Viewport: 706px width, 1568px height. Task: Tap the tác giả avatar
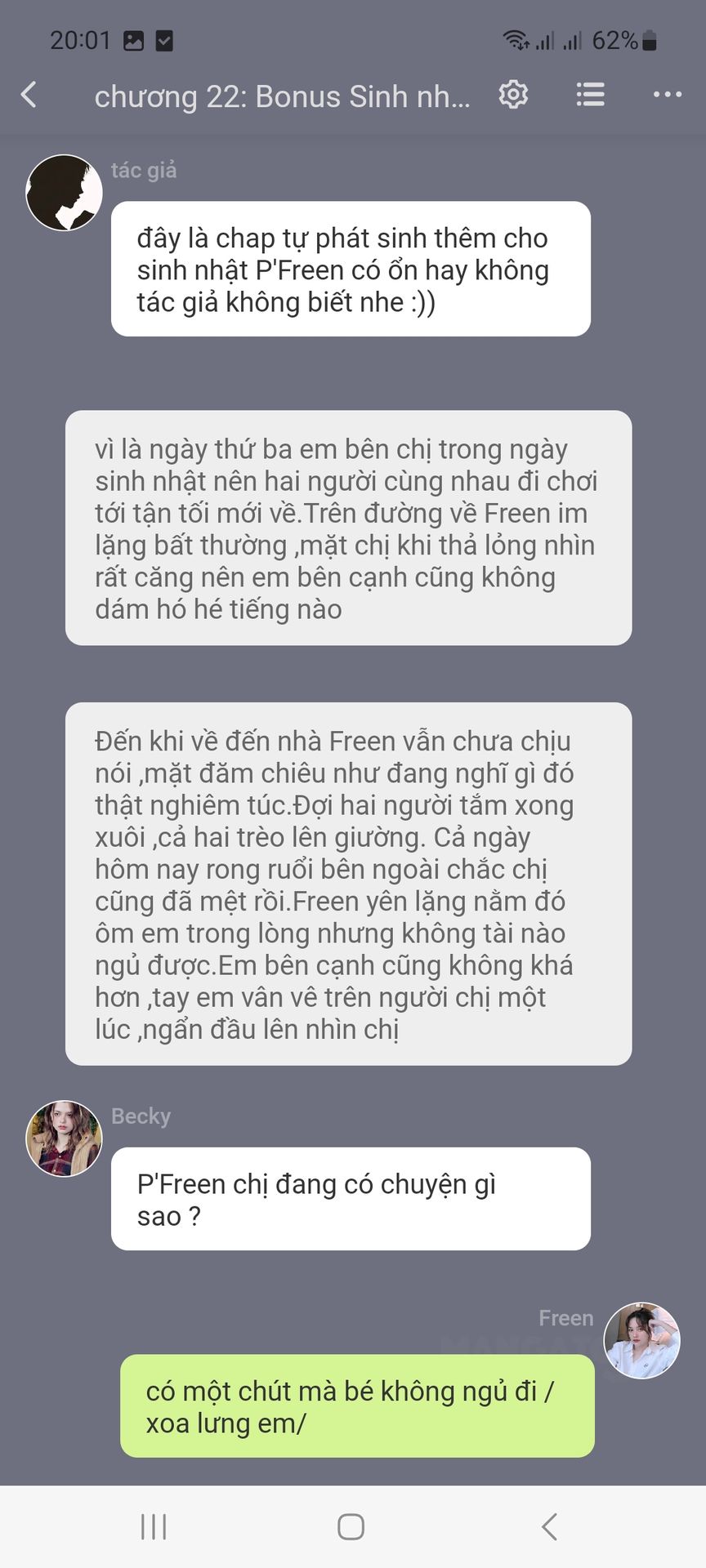pyautogui.click(x=65, y=193)
